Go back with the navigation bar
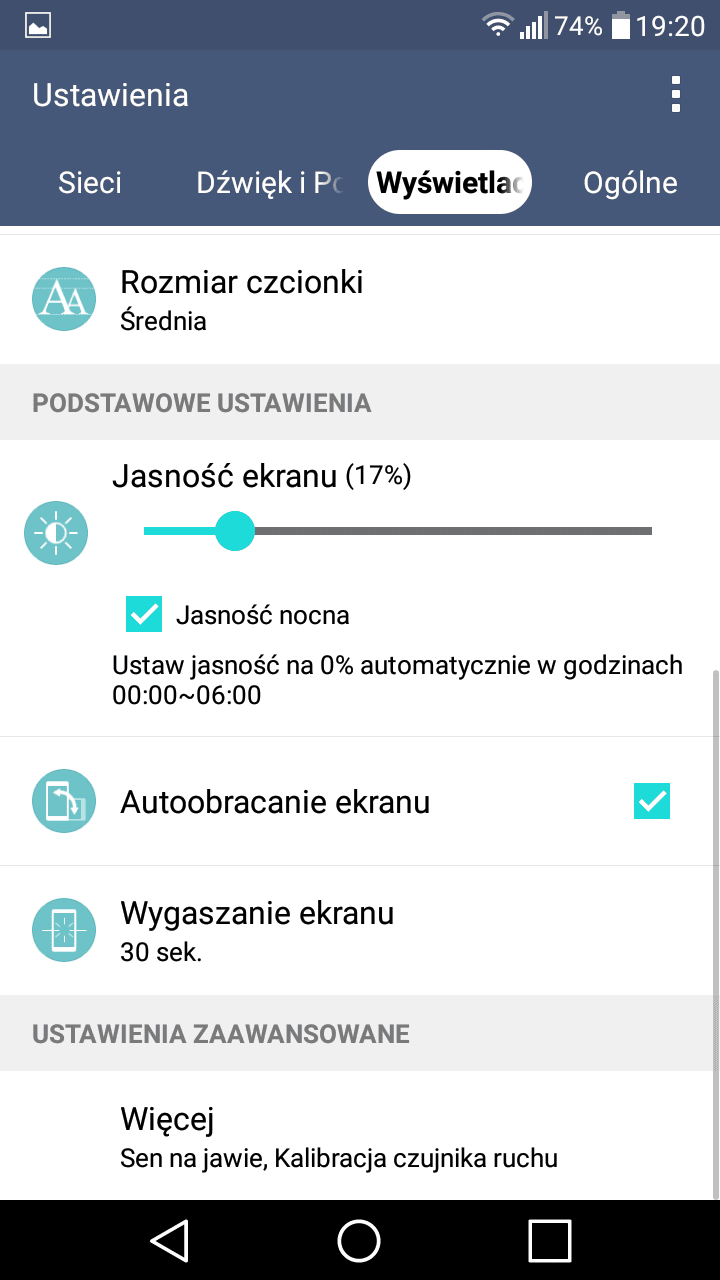The image size is (720, 1280). [170, 1241]
